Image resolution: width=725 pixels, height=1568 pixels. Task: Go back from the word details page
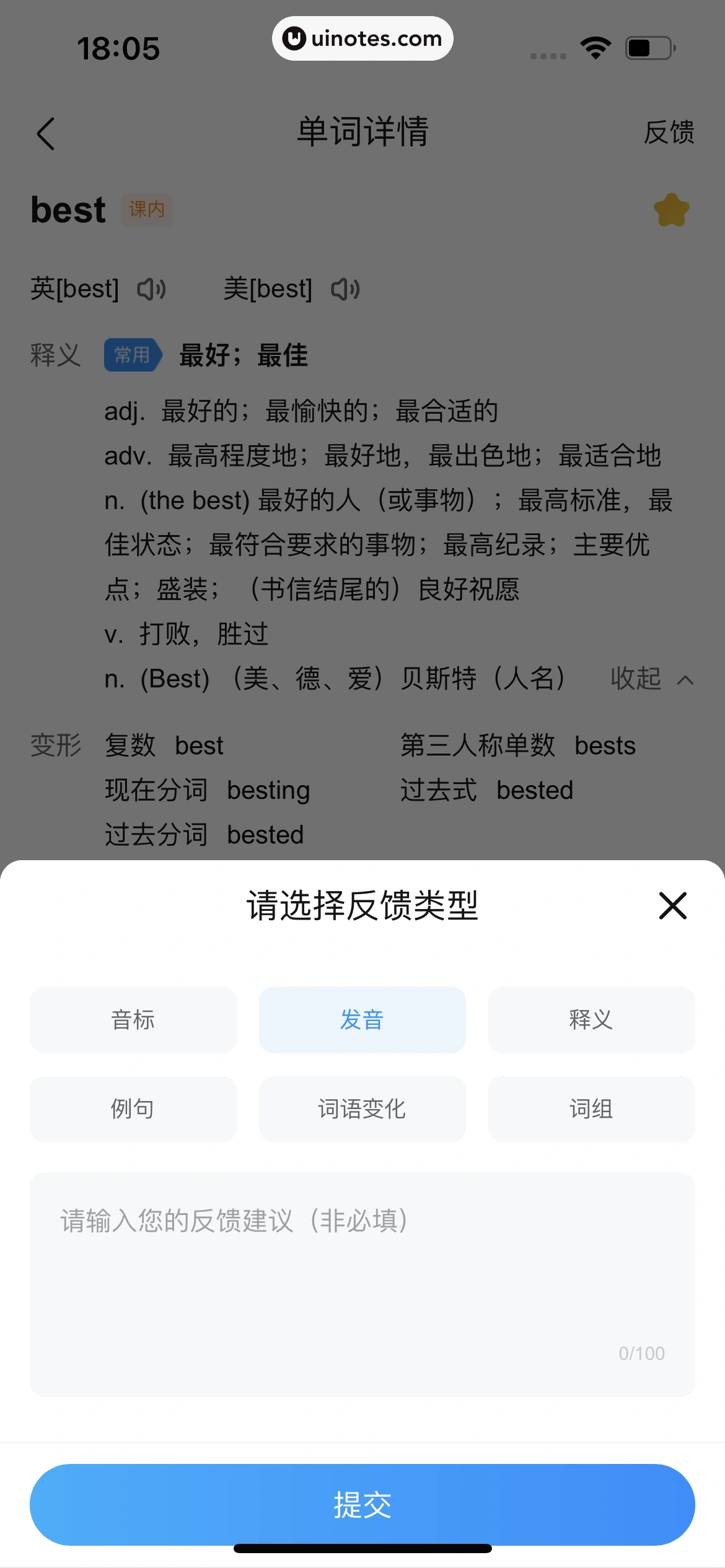(x=46, y=133)
